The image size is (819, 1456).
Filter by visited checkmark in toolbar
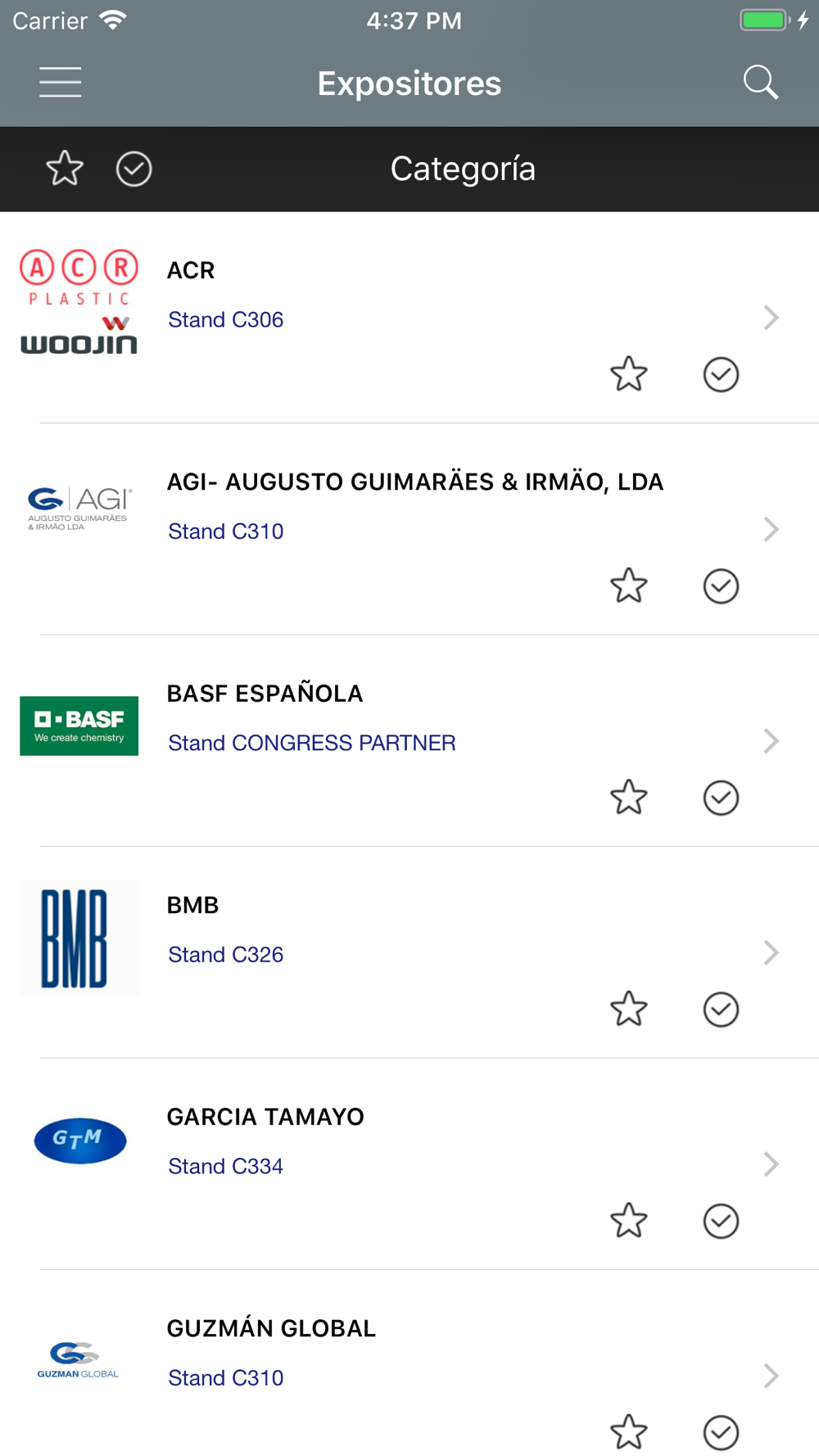[x=133, y=169]
